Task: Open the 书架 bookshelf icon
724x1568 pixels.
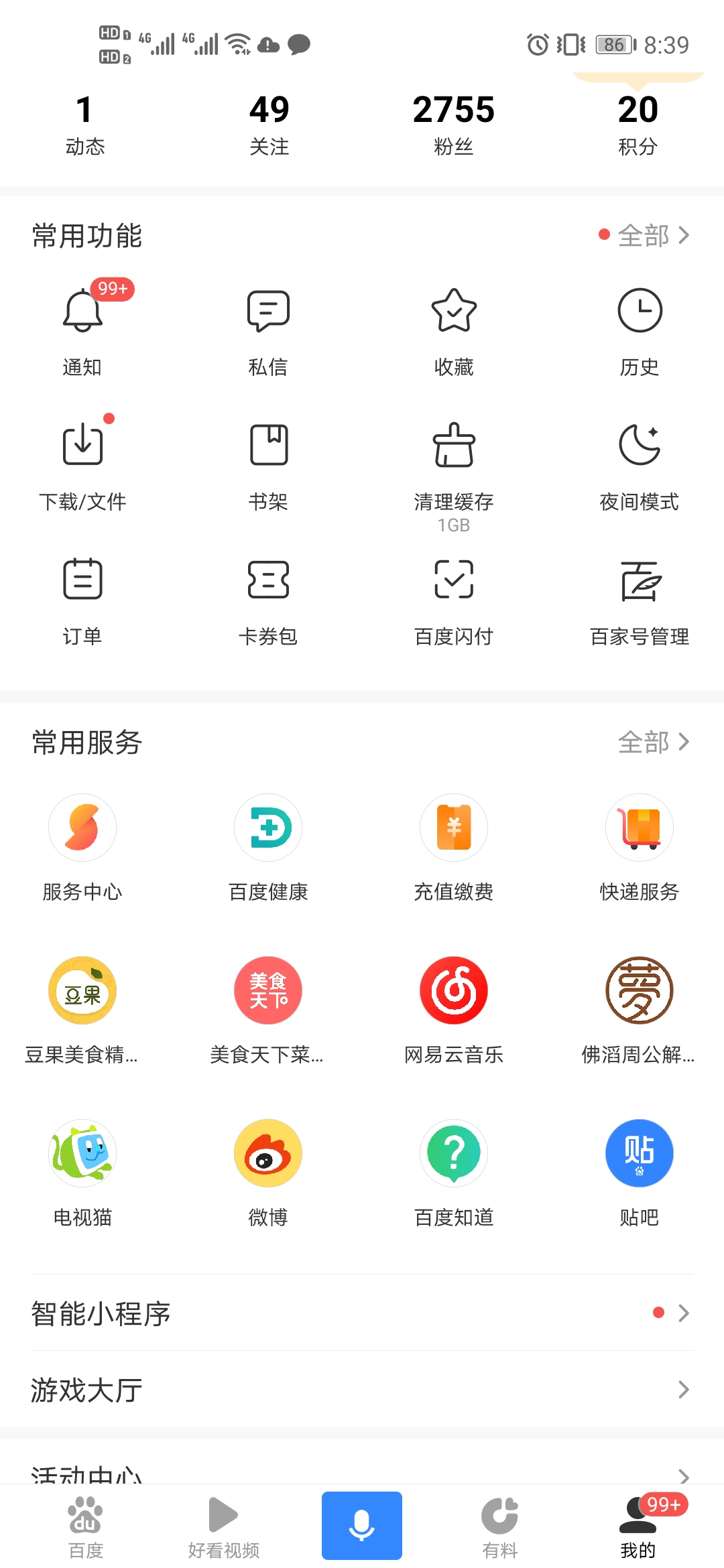Action: click(x=268, y=462)
